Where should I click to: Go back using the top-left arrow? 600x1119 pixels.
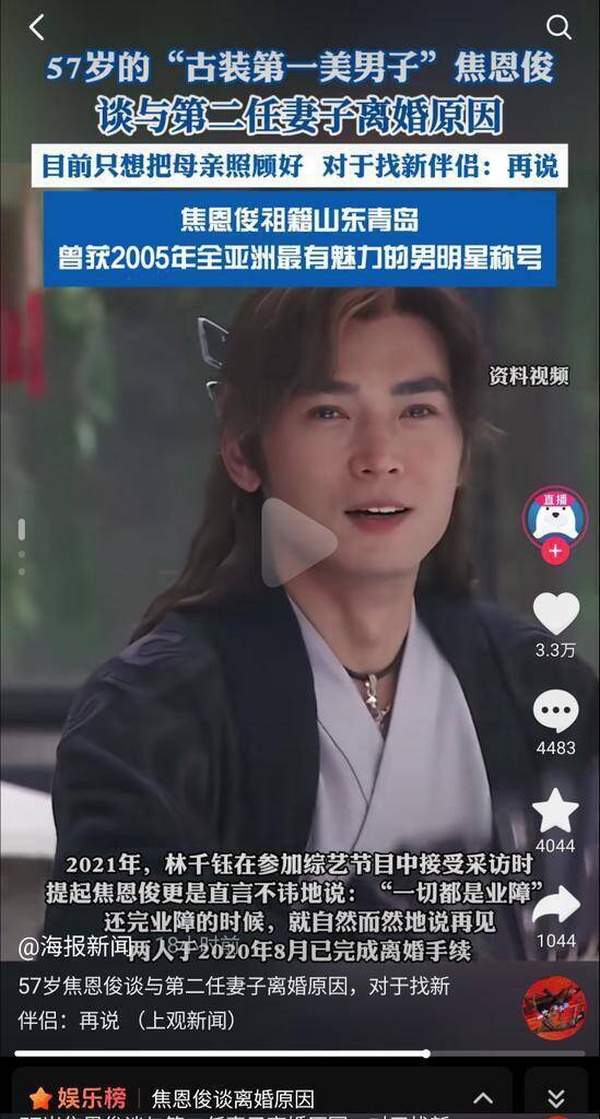(x=37, y=27)
